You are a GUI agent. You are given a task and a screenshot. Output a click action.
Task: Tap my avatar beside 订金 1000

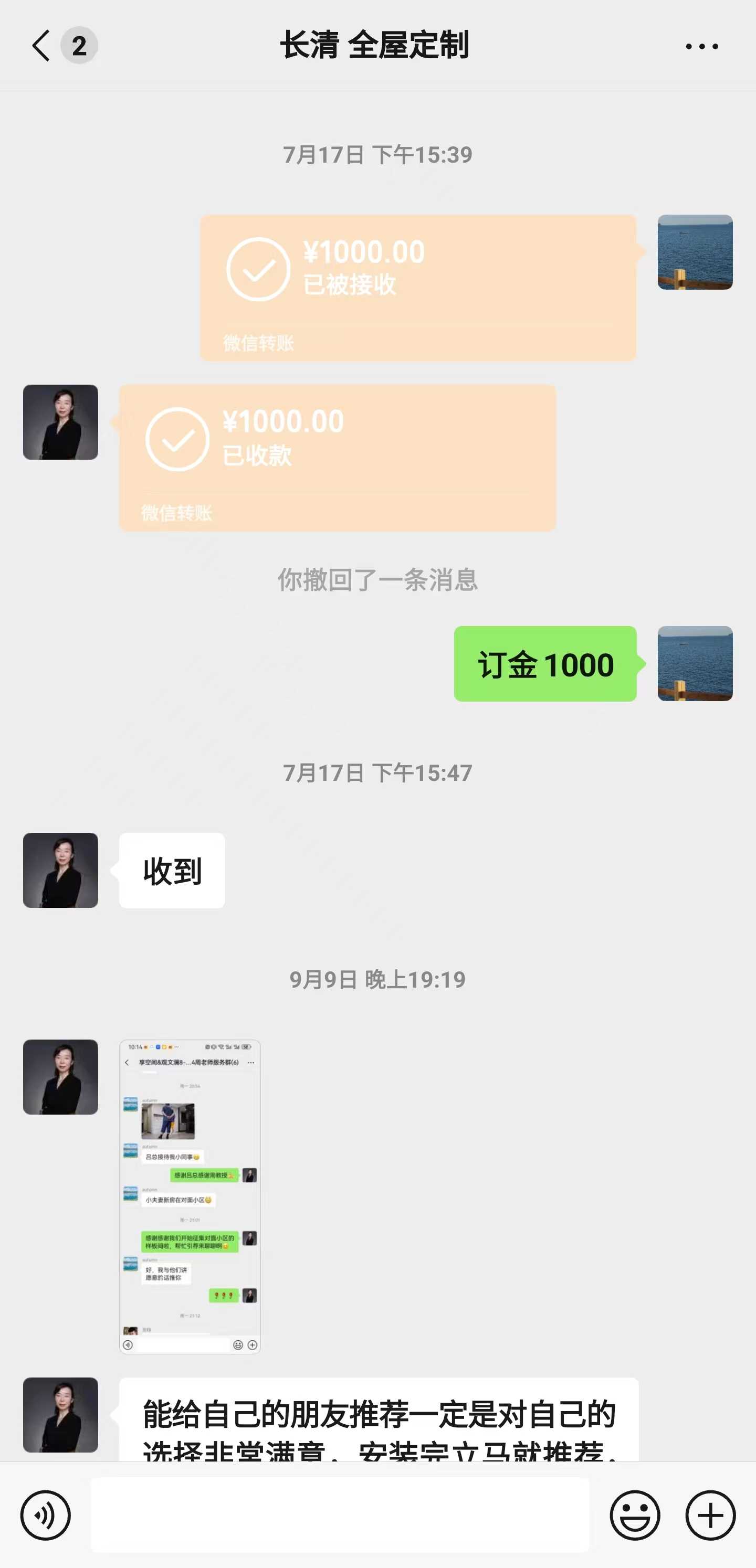coord(695,663)
